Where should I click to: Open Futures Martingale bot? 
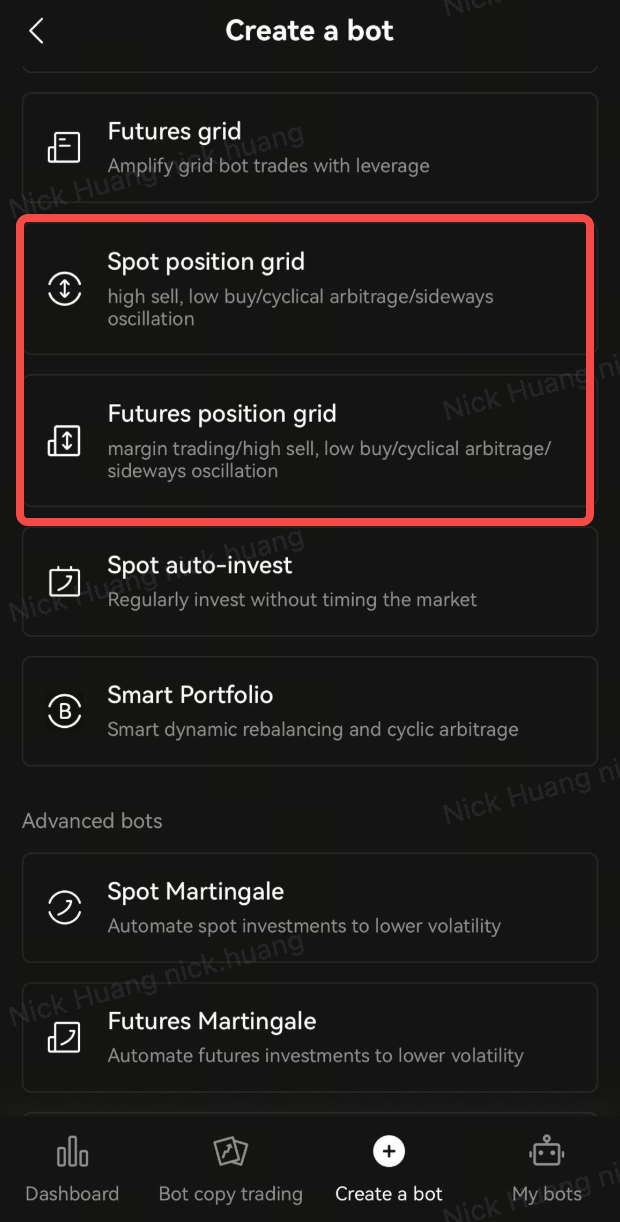point(309,1037)
